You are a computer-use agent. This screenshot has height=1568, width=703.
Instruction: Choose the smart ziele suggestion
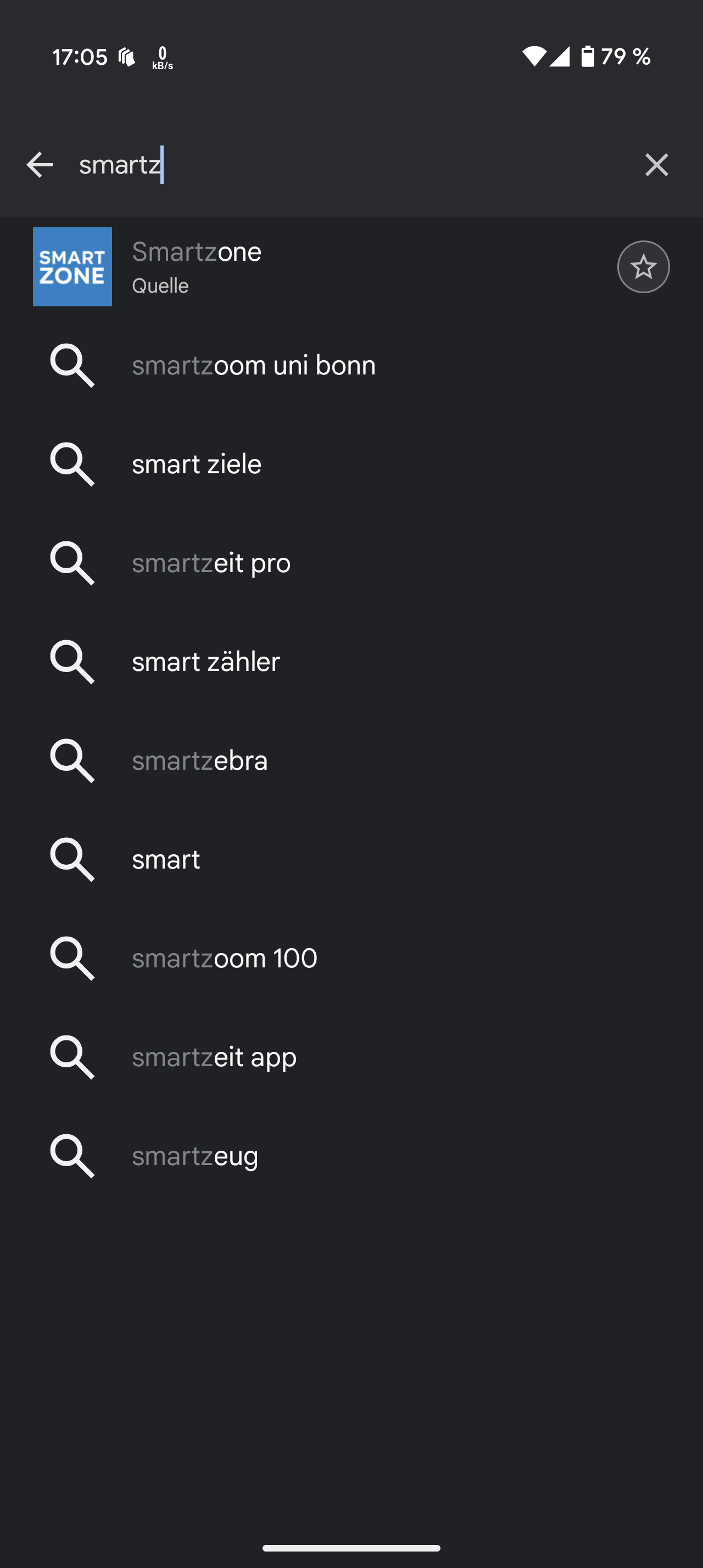[x=351, y=464]
